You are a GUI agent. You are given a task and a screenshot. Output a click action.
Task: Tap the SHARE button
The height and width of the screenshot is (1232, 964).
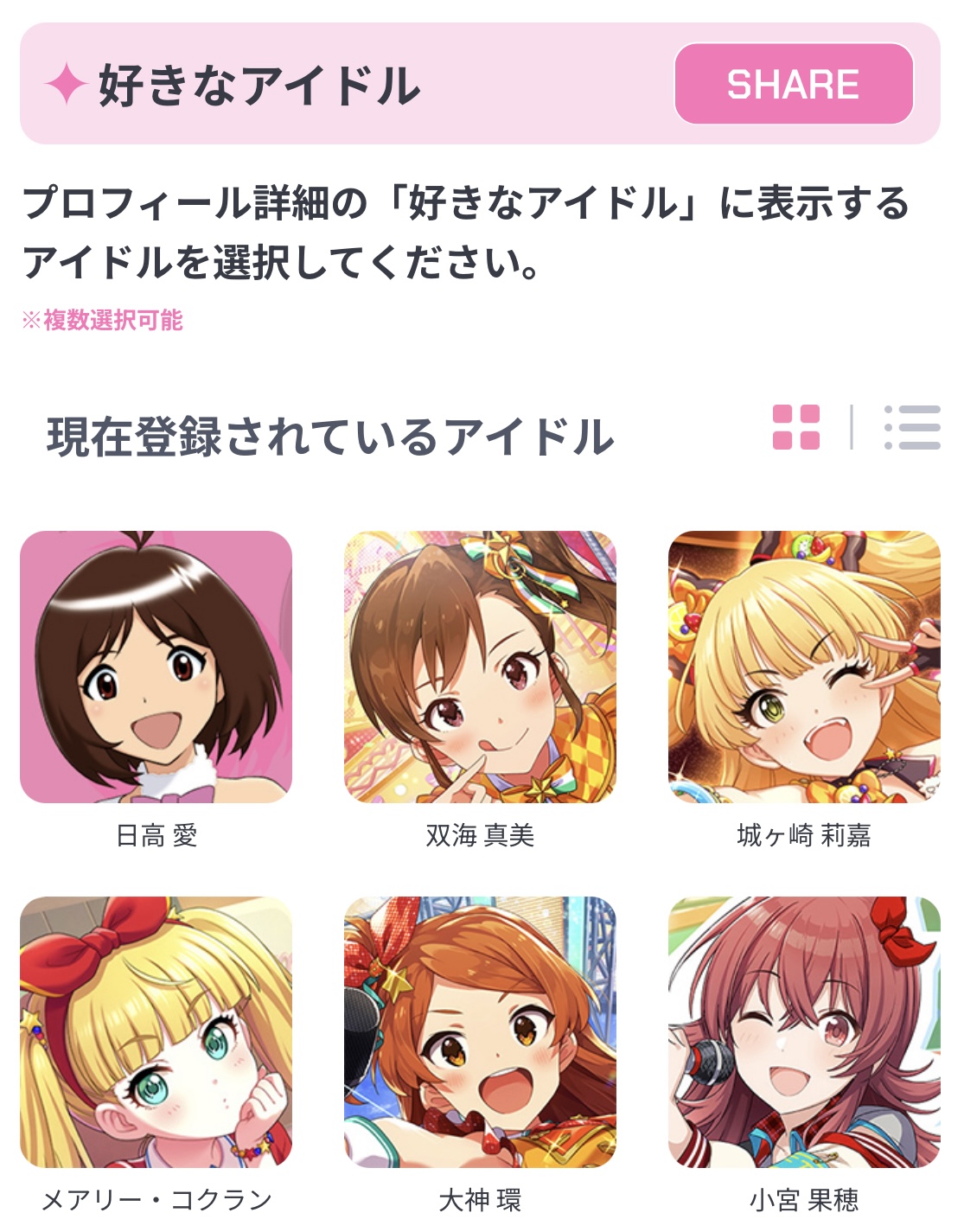pos(793,84)
